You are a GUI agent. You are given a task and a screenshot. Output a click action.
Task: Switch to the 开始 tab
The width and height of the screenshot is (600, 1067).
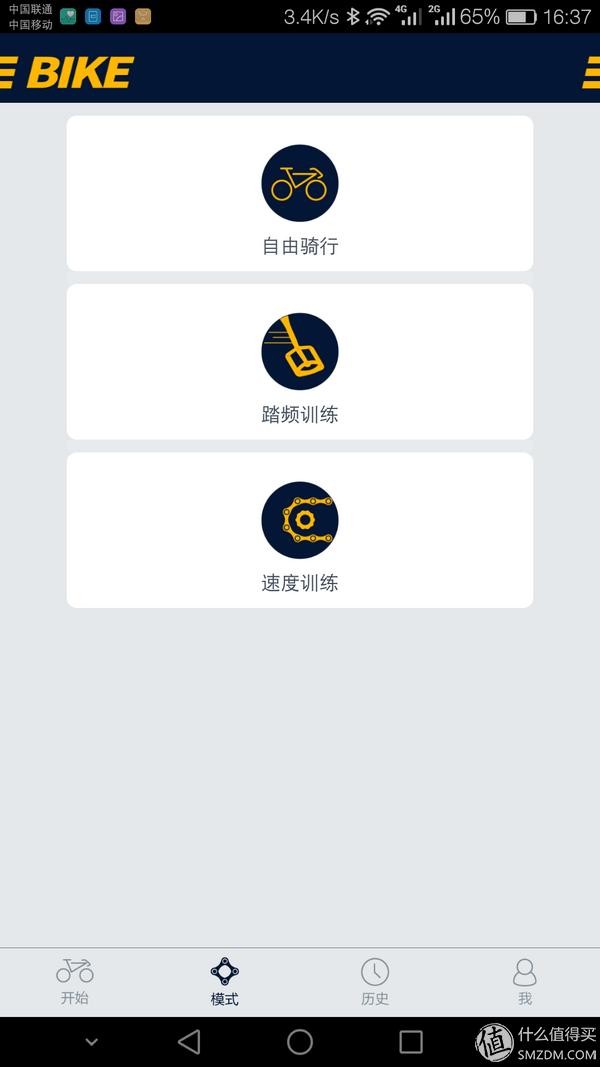point(75,982)
